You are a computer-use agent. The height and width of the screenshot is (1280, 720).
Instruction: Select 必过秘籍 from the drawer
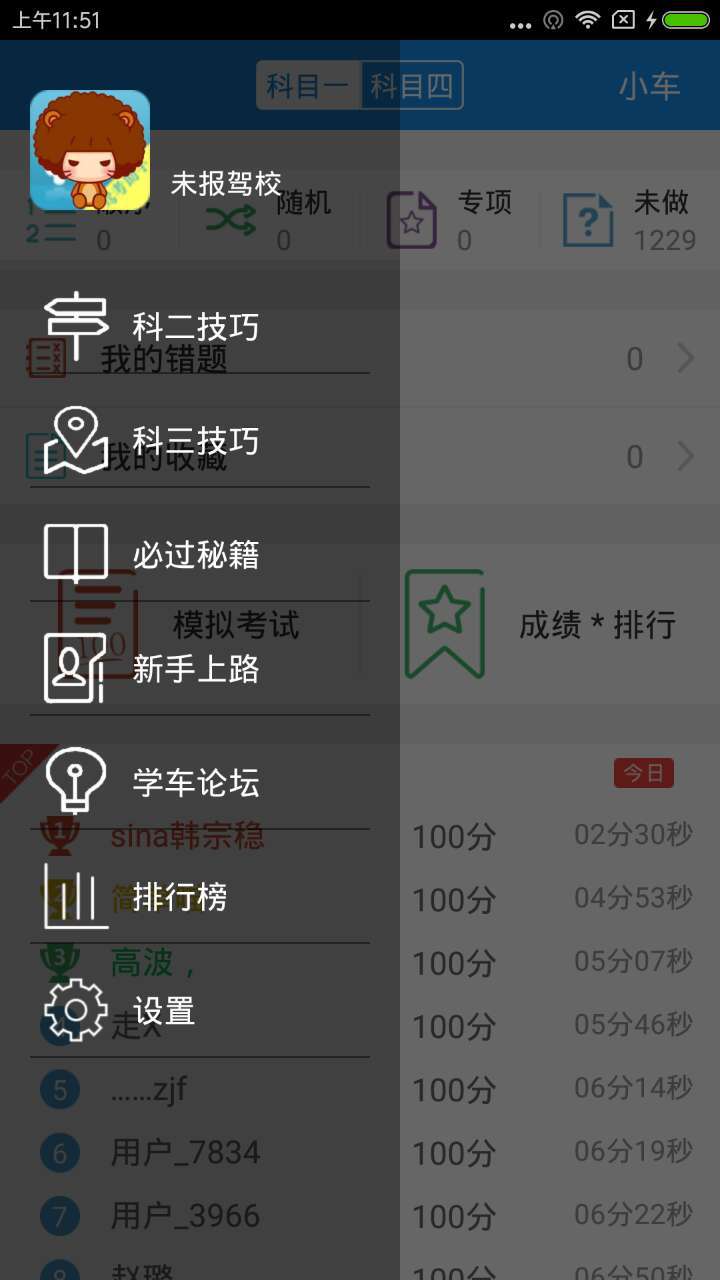(195, 555)
